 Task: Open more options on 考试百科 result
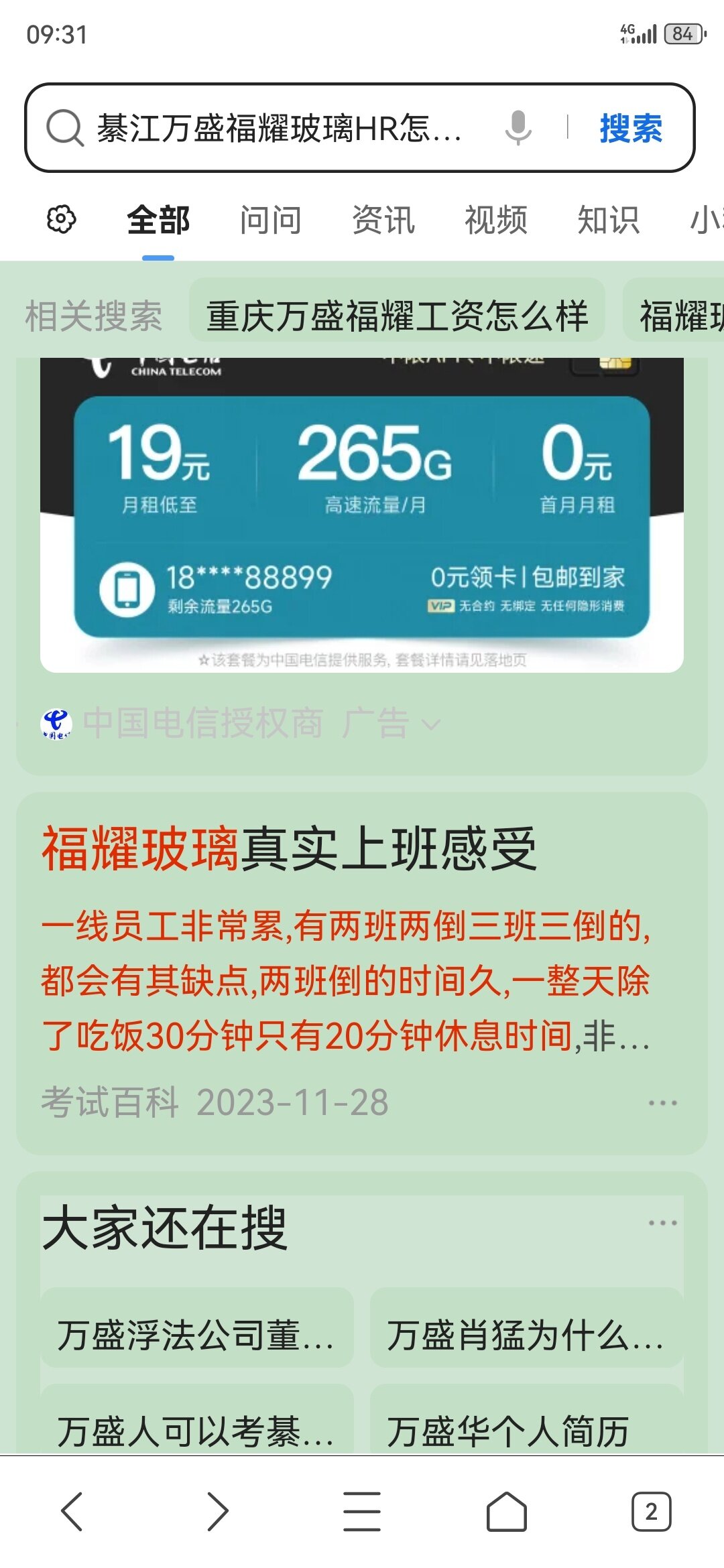(662, 1103)
